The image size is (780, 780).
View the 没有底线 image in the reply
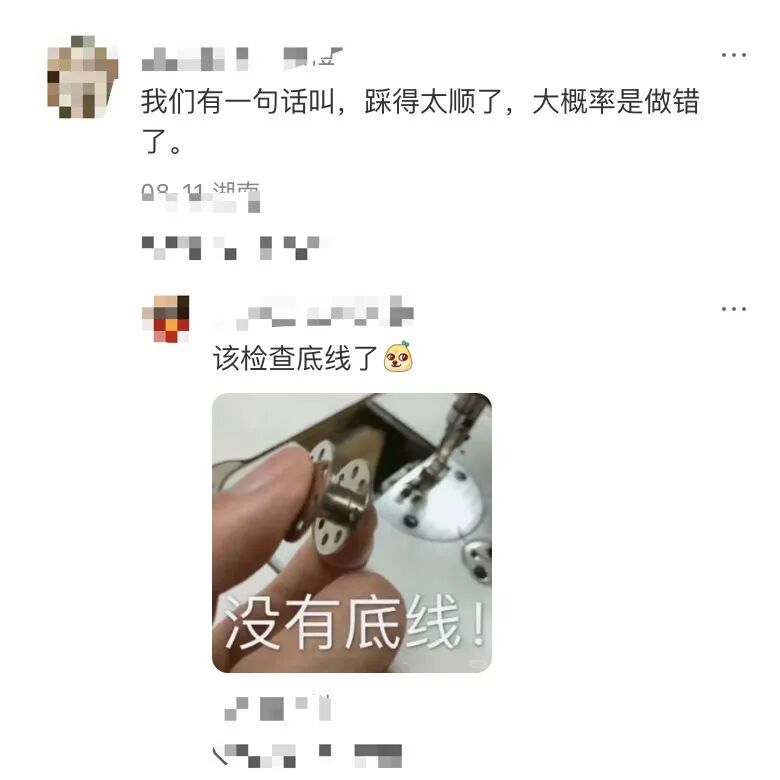(x=352, y=533)
